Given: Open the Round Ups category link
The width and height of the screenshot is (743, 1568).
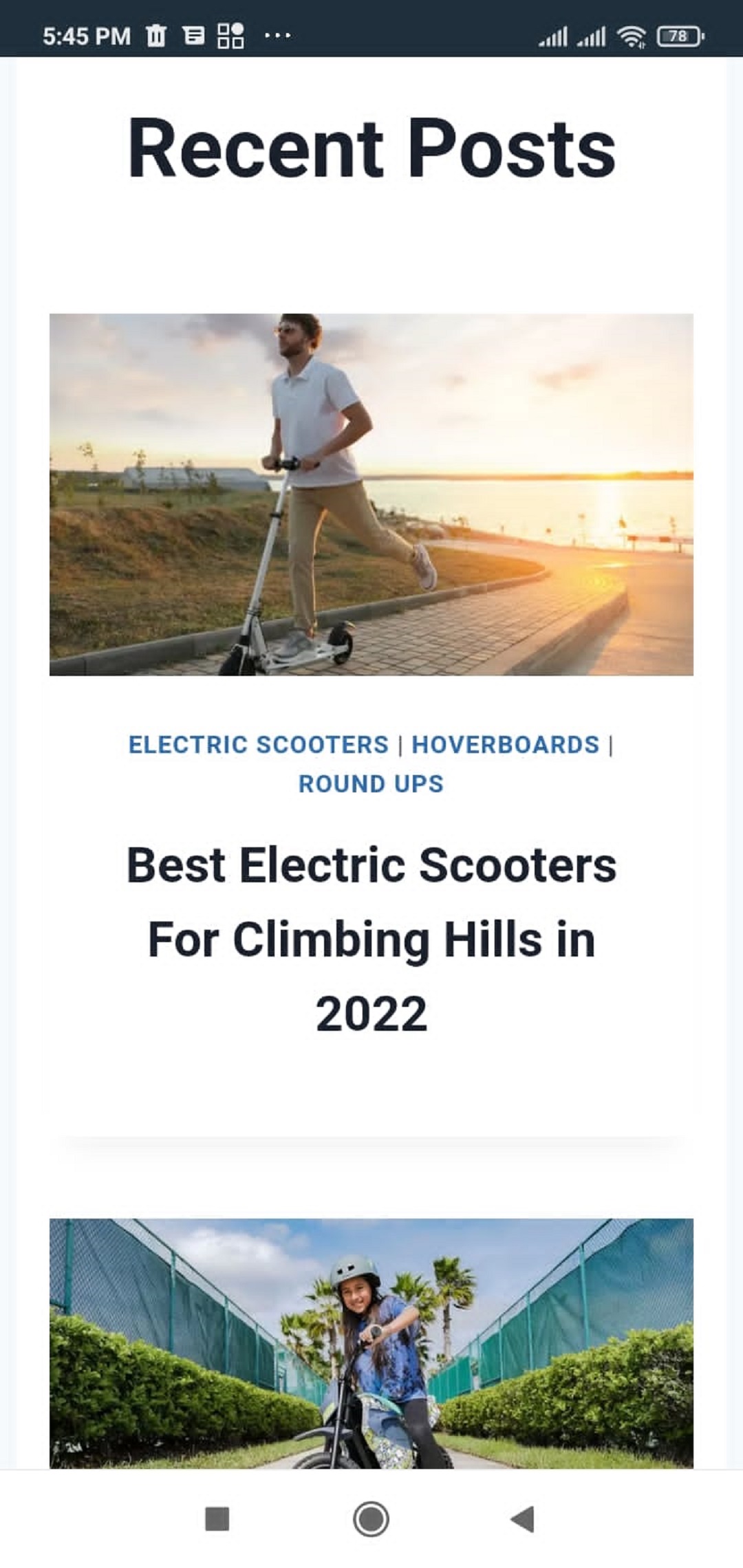Looking at the screenshot, I should 371,784.
